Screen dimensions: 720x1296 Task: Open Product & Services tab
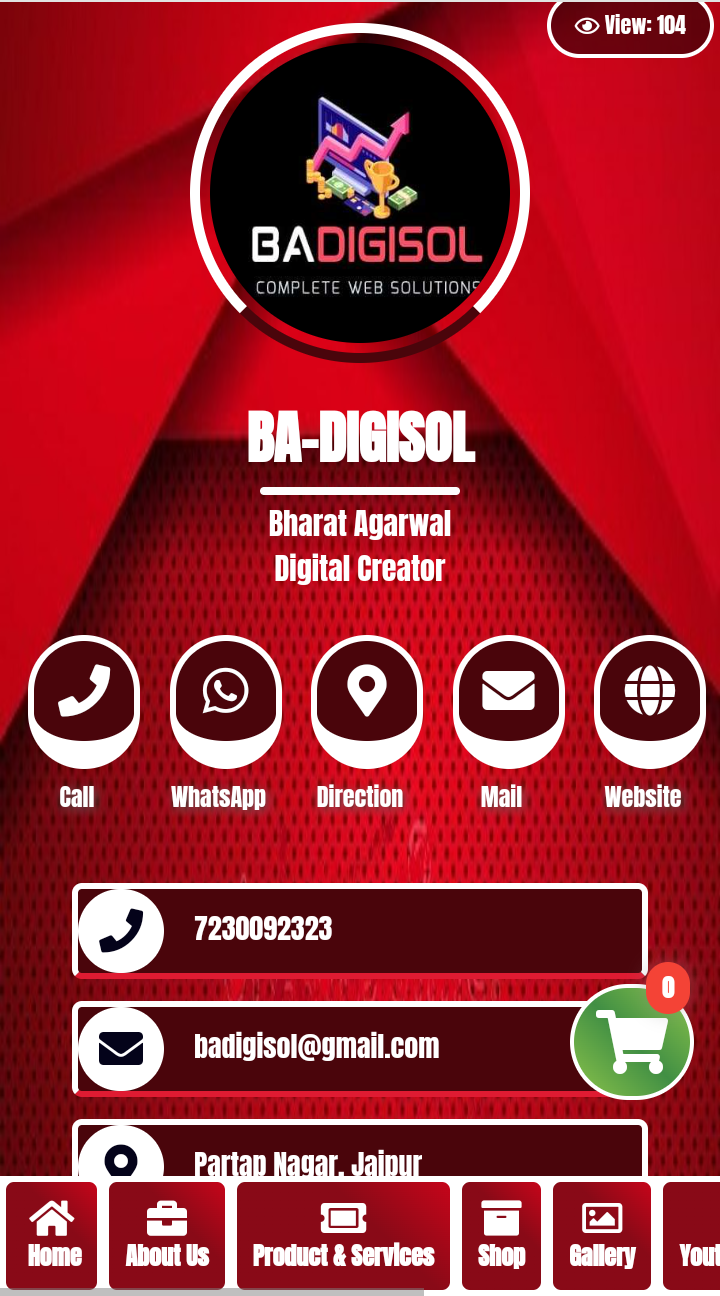pyautogui.click(x=343, y=1236)
